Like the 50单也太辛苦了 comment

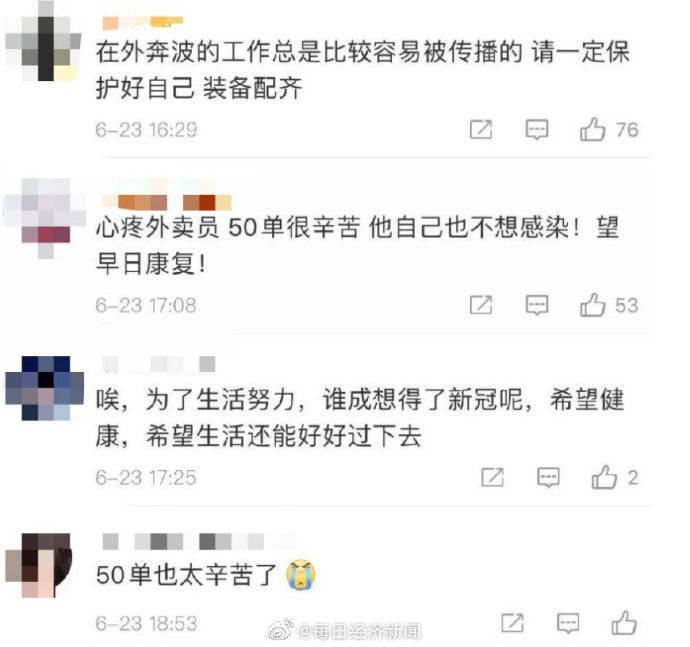623,622
